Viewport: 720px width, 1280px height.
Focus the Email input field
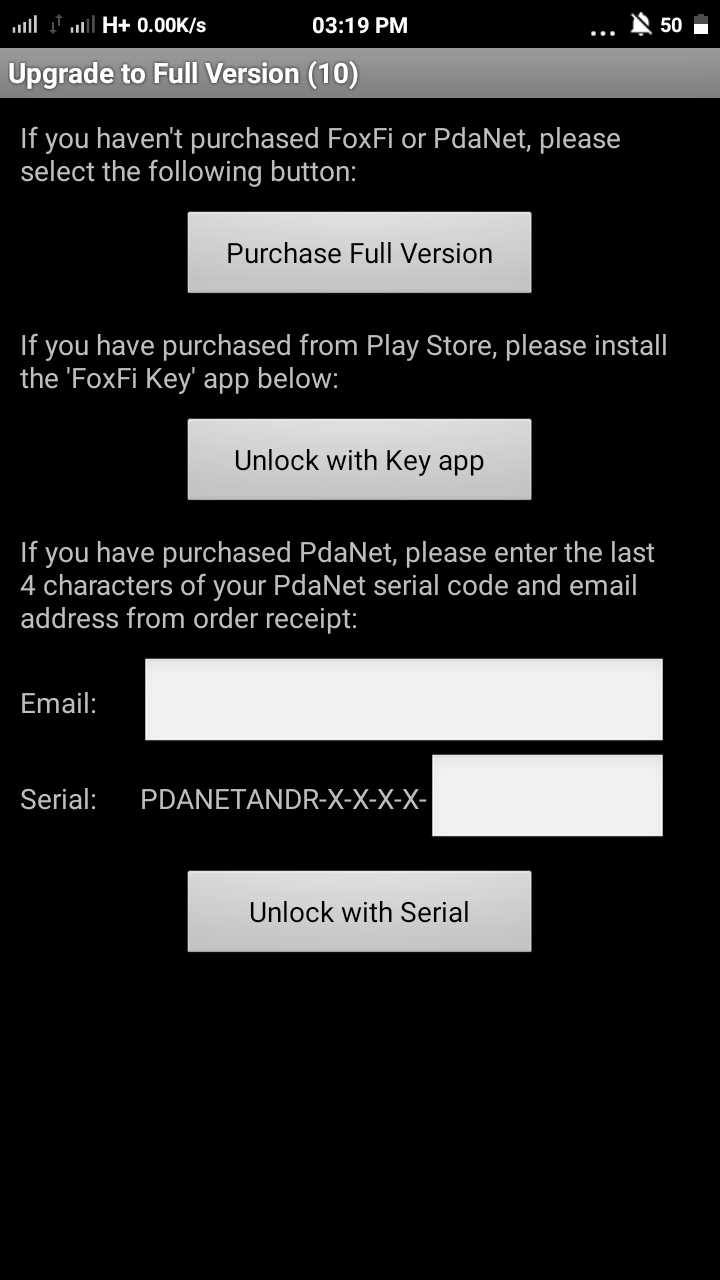pyautogui.click(x=404, y=699)
